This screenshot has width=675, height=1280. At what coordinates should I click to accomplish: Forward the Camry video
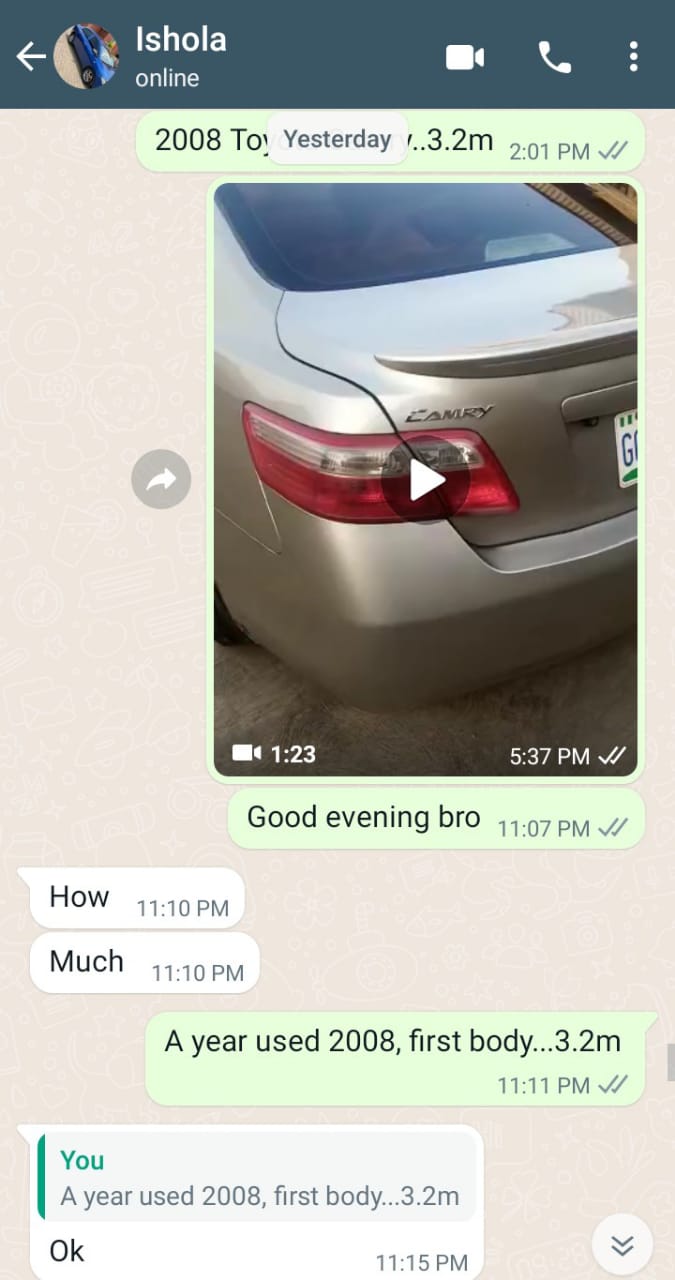pyautogui.click(x=161, y=480)
